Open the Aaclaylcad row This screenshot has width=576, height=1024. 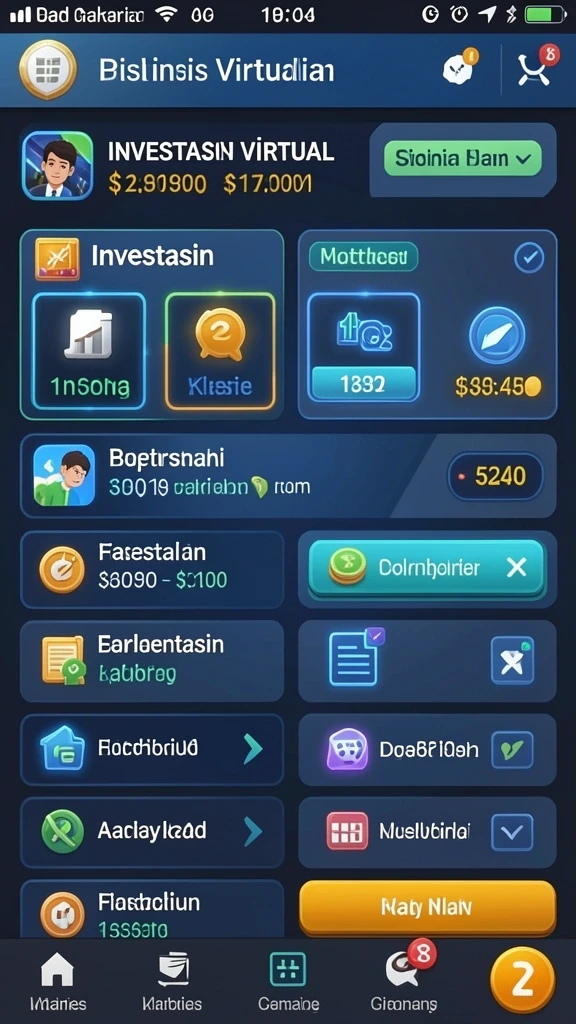click(152, 831)
